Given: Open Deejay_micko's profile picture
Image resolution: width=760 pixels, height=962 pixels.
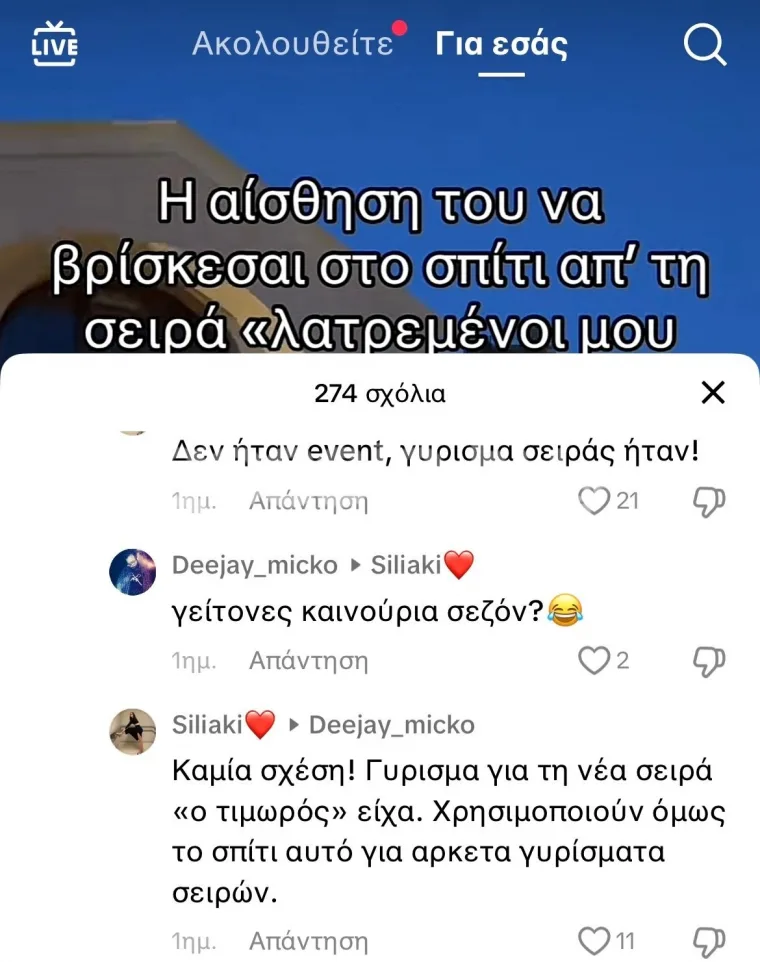Looking at the screenshot, I should [x=132, y=573].
